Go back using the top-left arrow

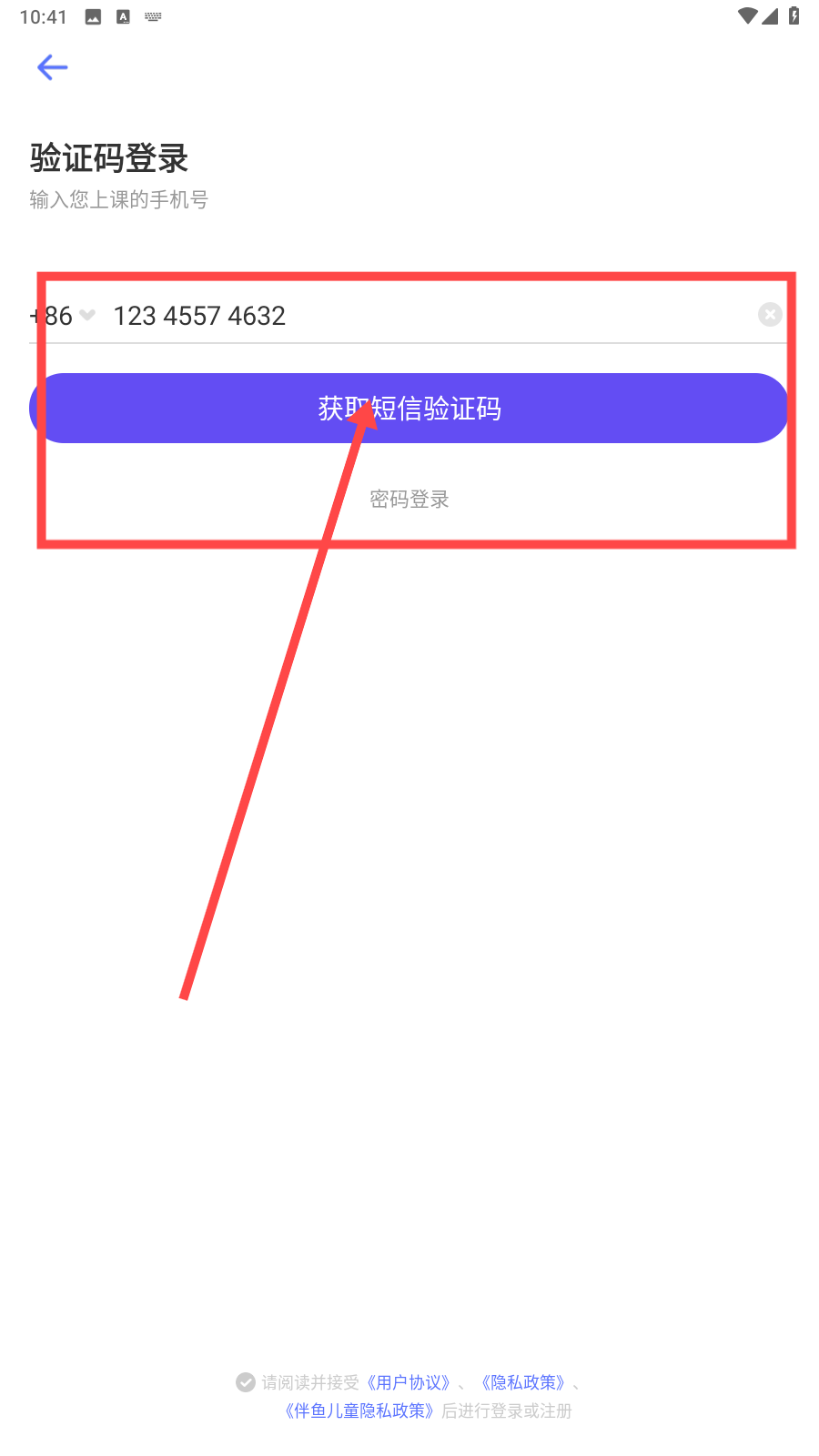[52, 67]
